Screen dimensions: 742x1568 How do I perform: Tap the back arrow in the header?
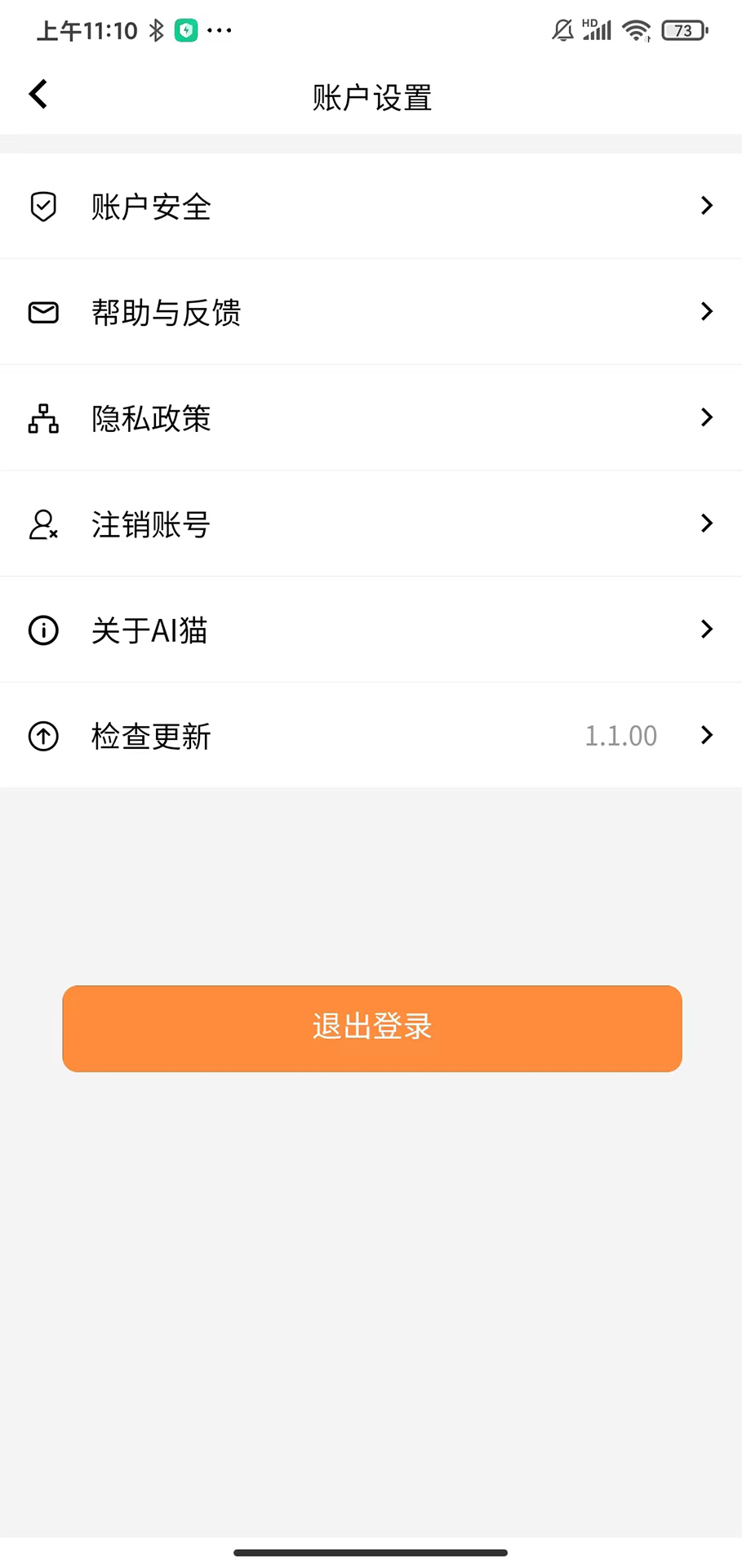[38, 93]
